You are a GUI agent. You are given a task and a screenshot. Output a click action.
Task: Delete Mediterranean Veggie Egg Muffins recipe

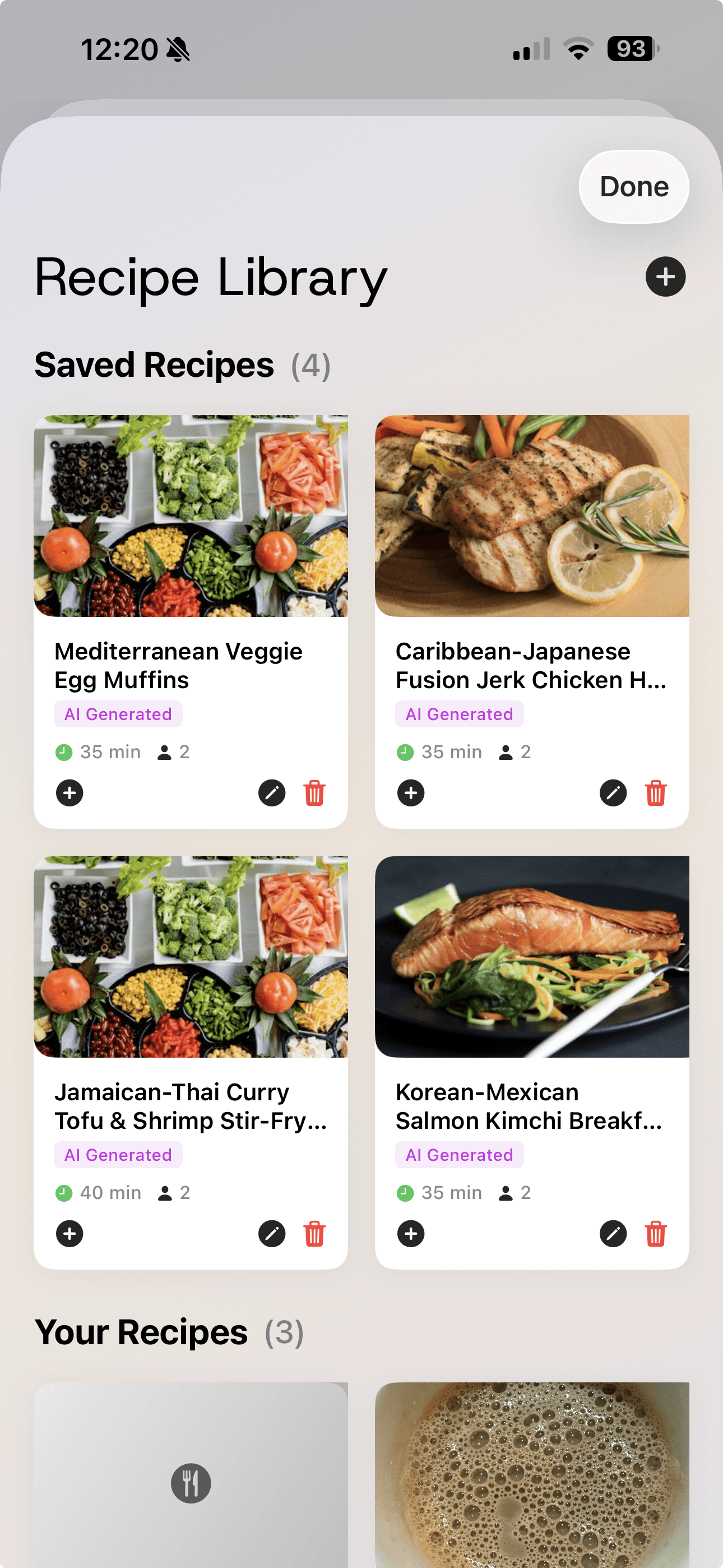pos(314,792)
